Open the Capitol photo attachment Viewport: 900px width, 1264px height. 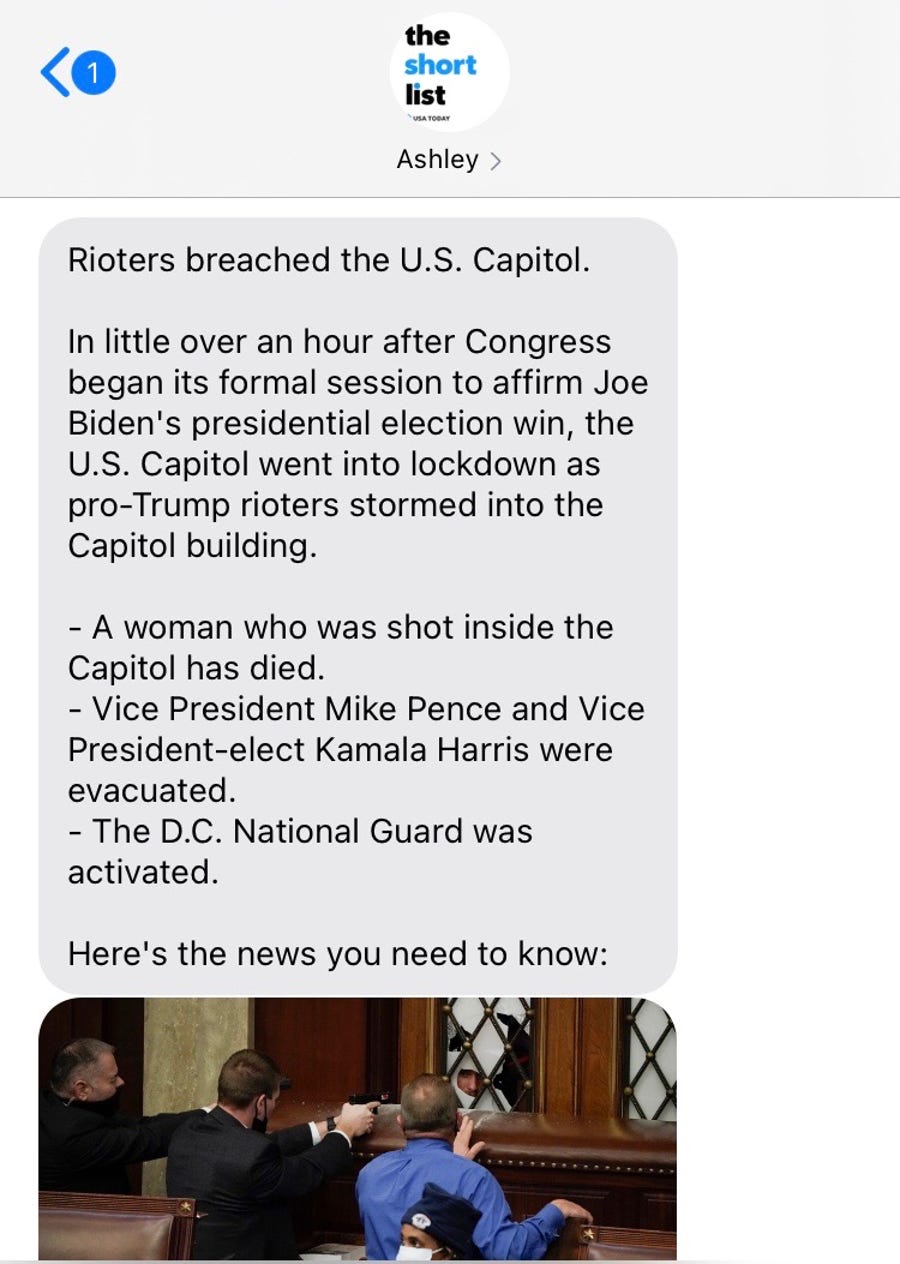(x=357, y=1128)
